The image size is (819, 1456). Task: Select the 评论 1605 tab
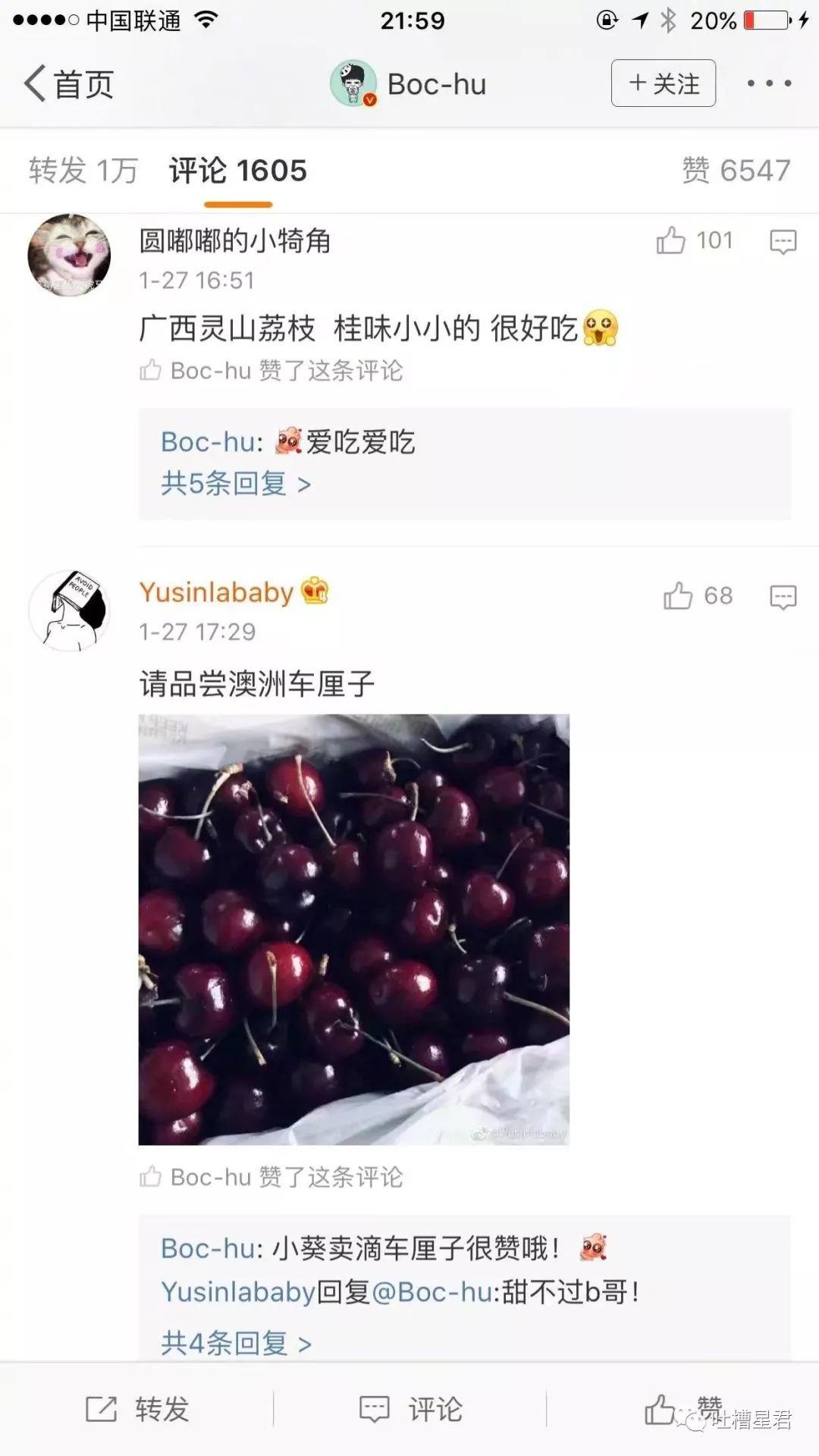click(237, 171)
